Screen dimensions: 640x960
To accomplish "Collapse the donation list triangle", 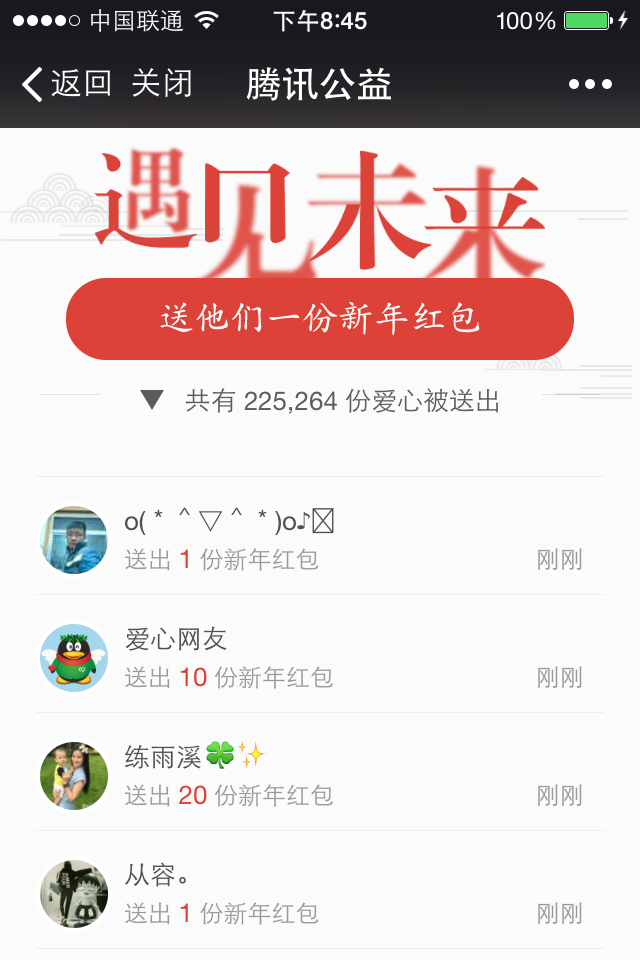I will [x=152, y=401].
